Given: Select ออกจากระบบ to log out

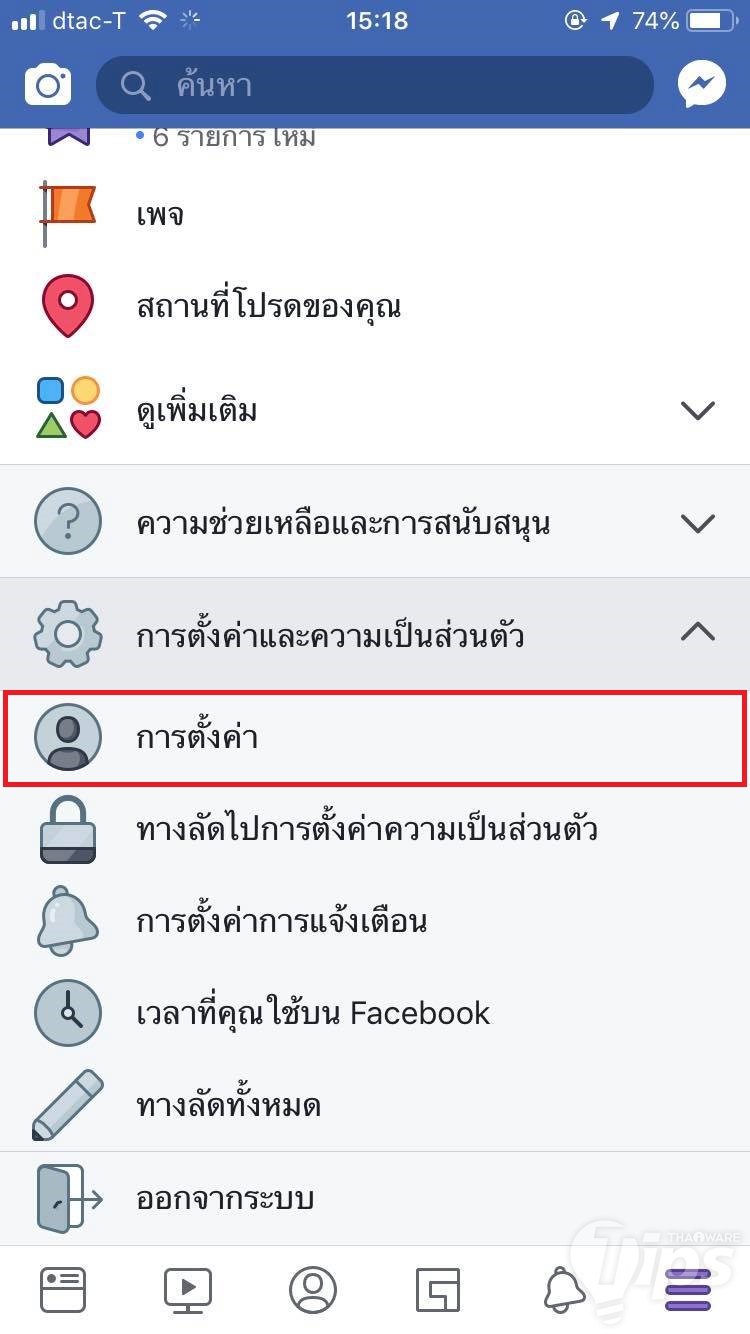Looking at the screenshot, I should tap(375, 1198).
